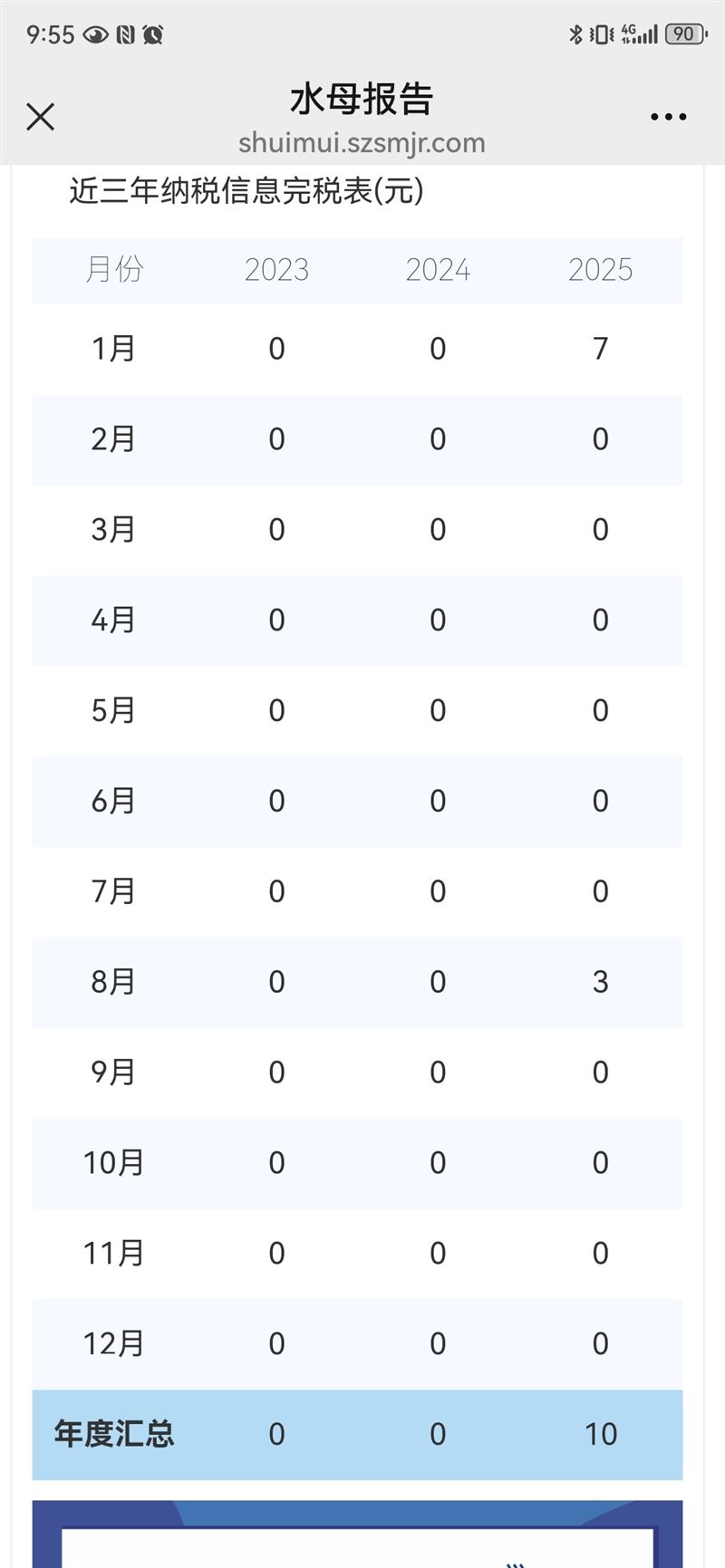Select the 2023 column header
The width and height of the screenshot is (725, 1568).
tap(276, 270)
